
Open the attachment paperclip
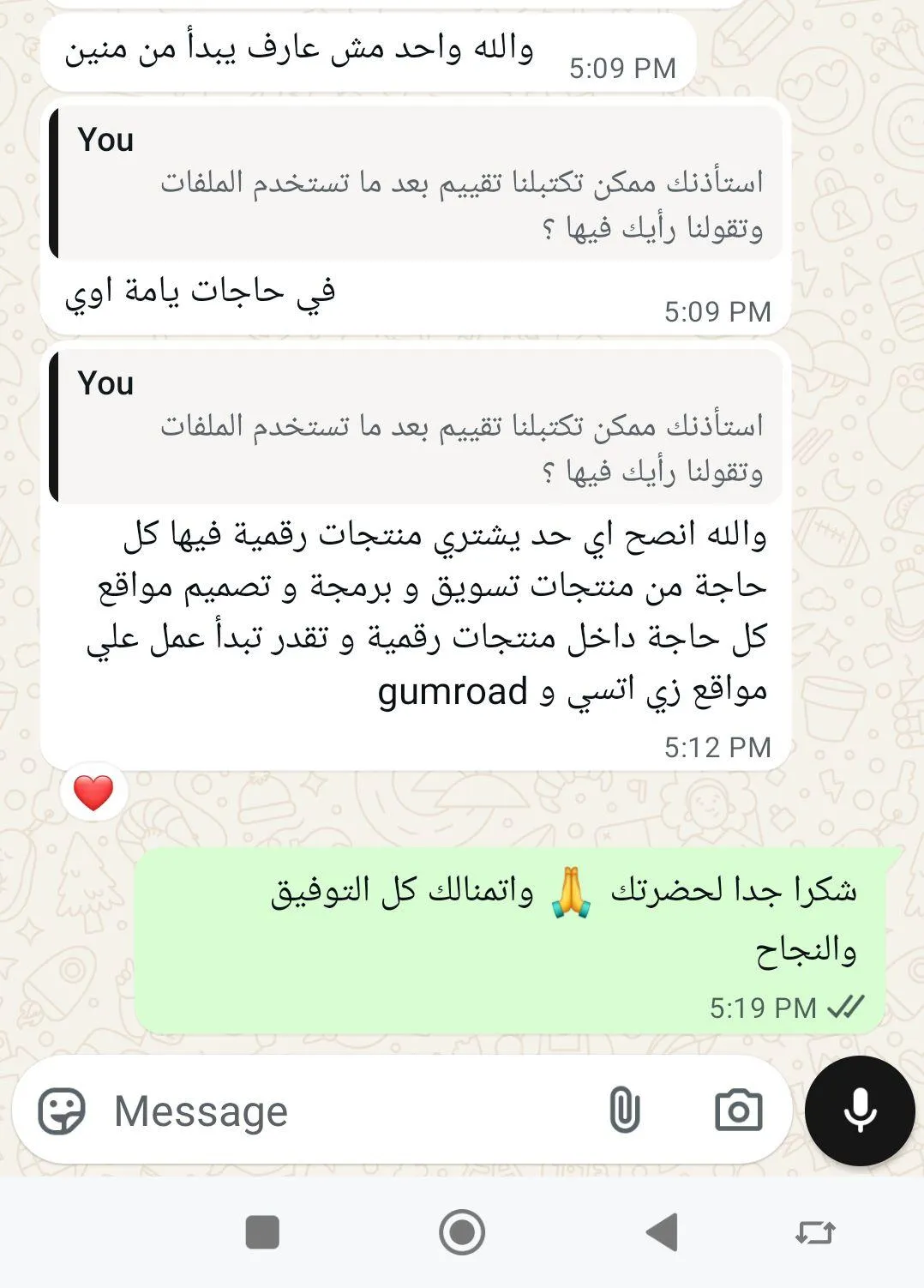click(x=624, y=1110)
